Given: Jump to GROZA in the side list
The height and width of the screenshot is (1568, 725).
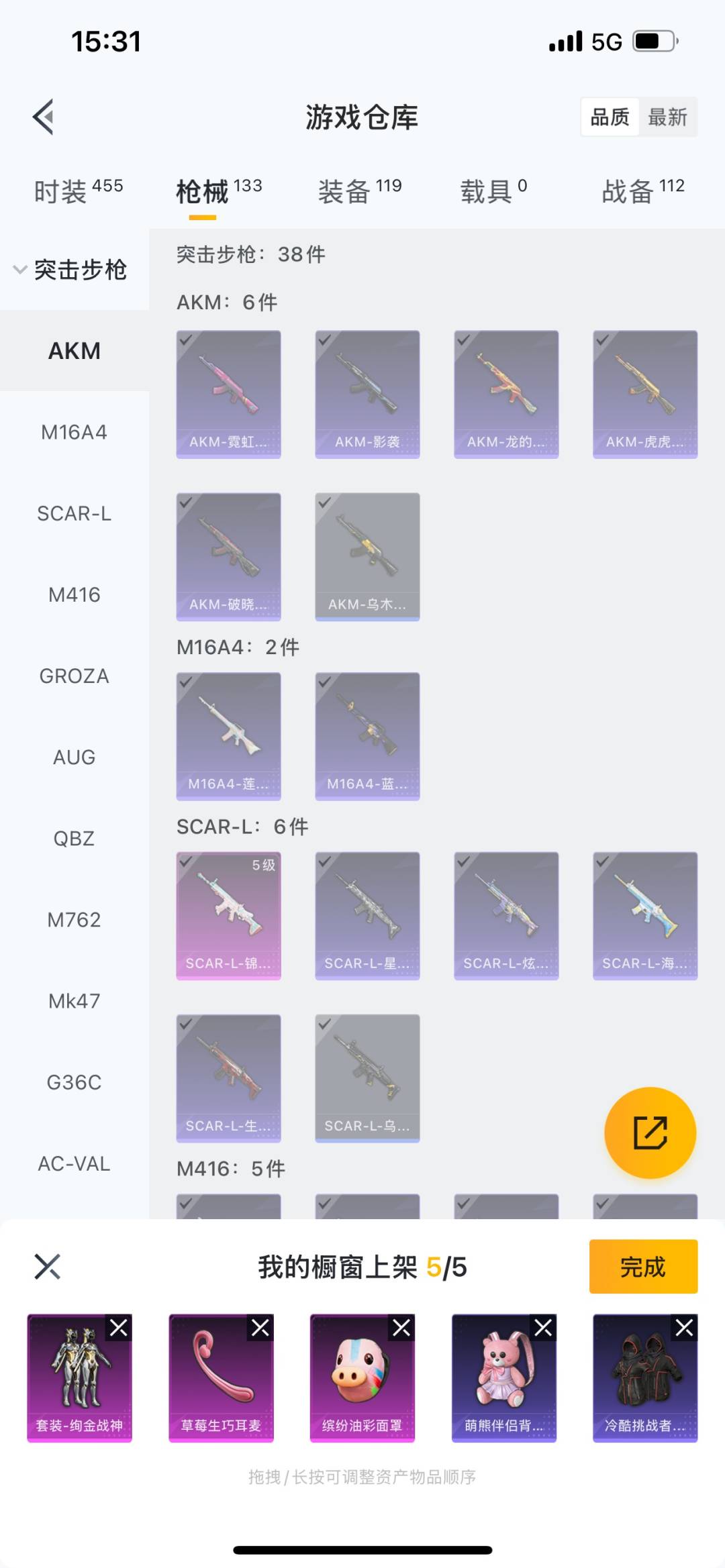Looking at the screenshot, I should 75,676.
